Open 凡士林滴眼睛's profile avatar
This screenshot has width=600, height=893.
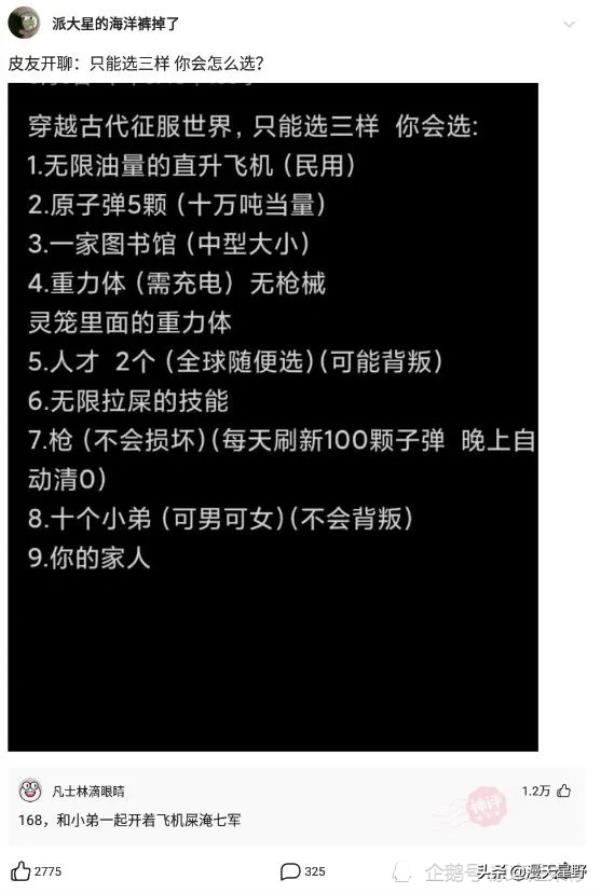pos(30,791)
